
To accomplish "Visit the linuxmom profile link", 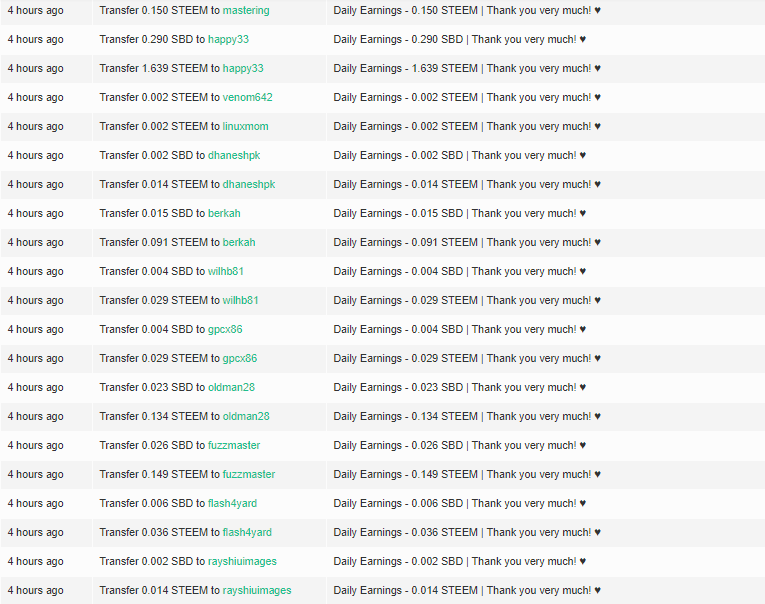I will (245, 126).
